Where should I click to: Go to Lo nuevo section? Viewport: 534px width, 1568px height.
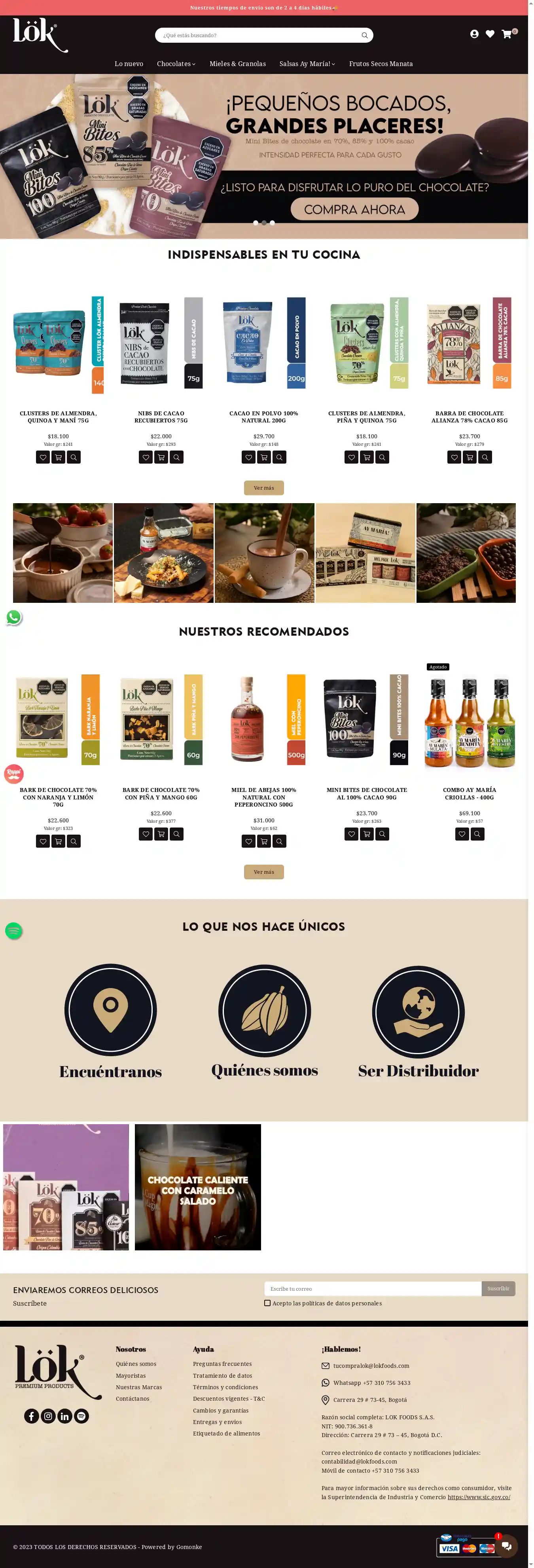pyautogui.click(x=129, y=64)
